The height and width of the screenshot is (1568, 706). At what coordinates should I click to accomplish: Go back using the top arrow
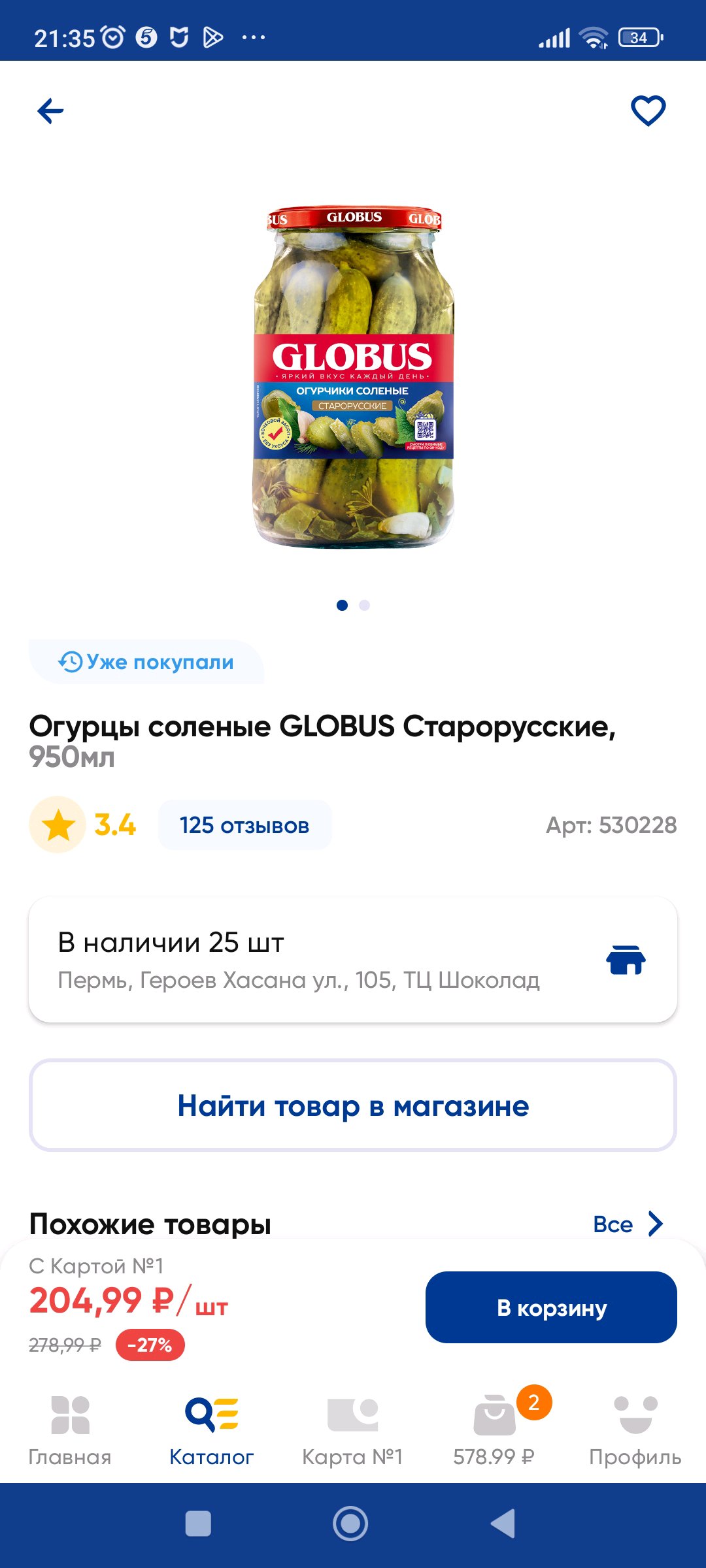coord(50,111)
